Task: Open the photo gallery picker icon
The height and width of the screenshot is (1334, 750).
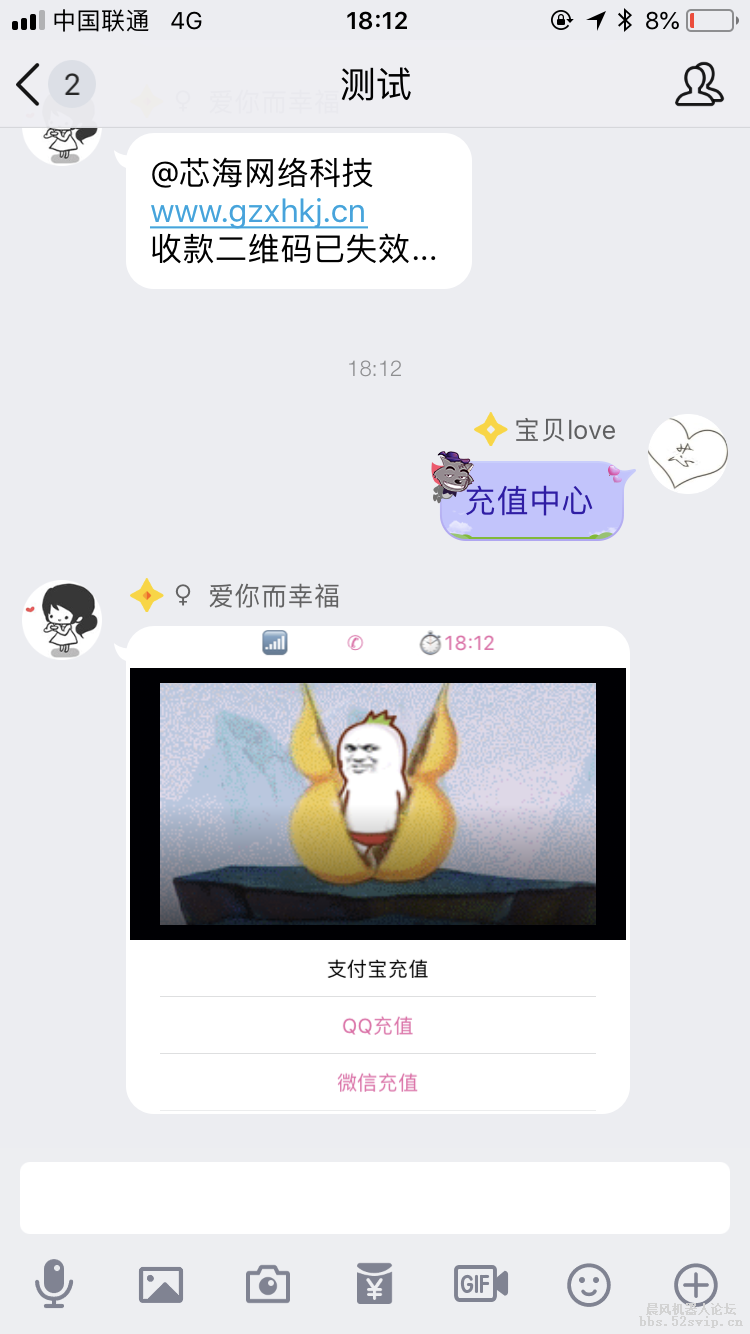Action: [161, 1285]
